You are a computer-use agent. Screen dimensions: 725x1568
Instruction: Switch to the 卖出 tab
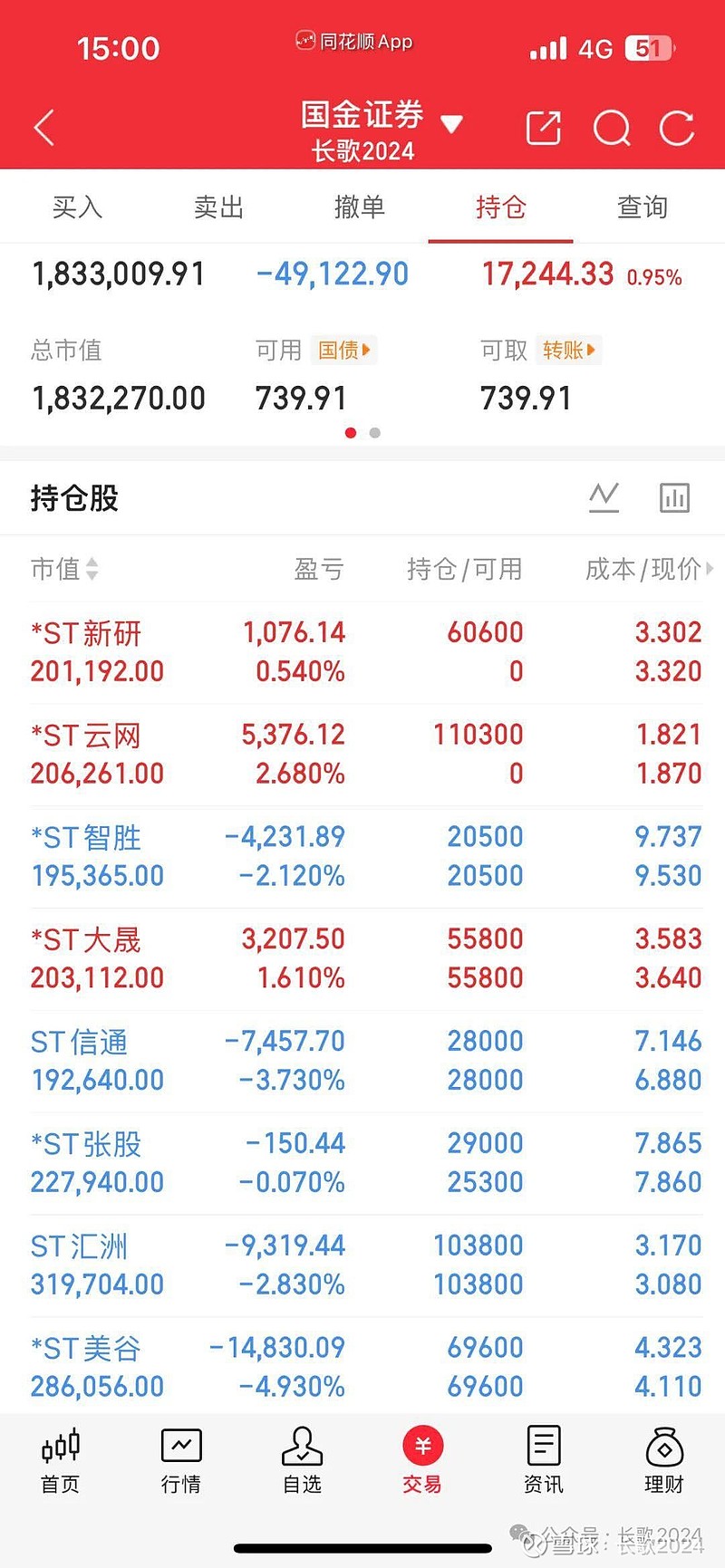[x=218, y=207]
